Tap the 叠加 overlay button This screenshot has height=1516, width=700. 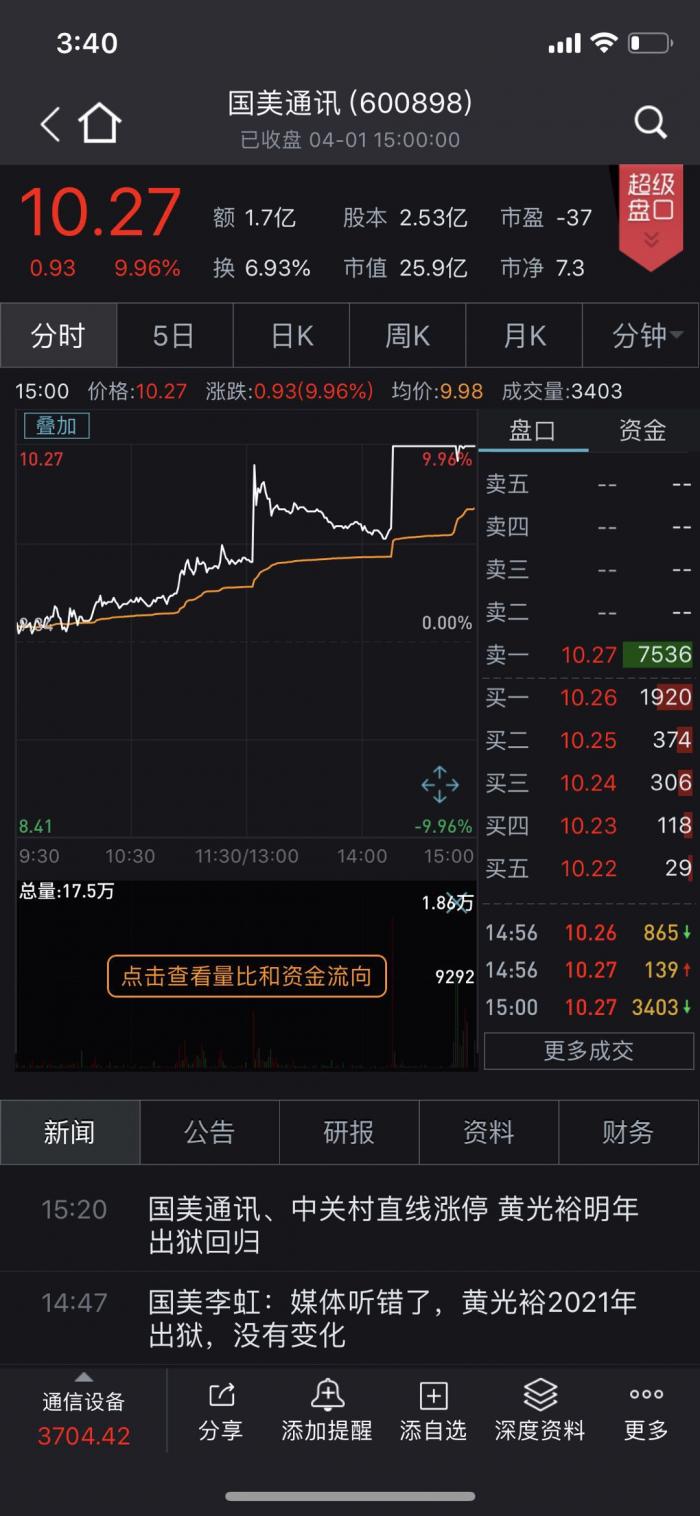56,425
